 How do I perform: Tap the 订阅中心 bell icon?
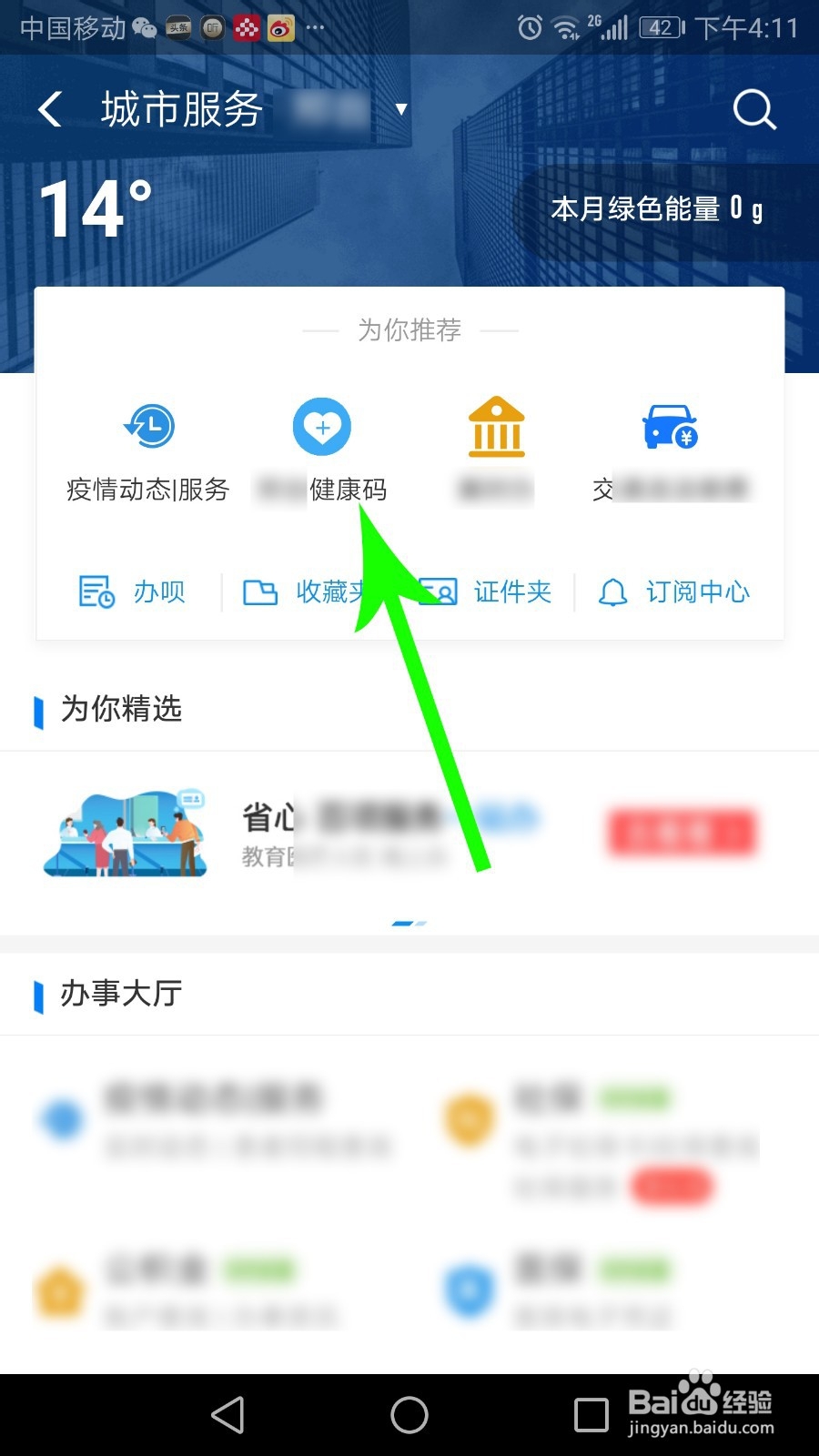tap(614, 591)
